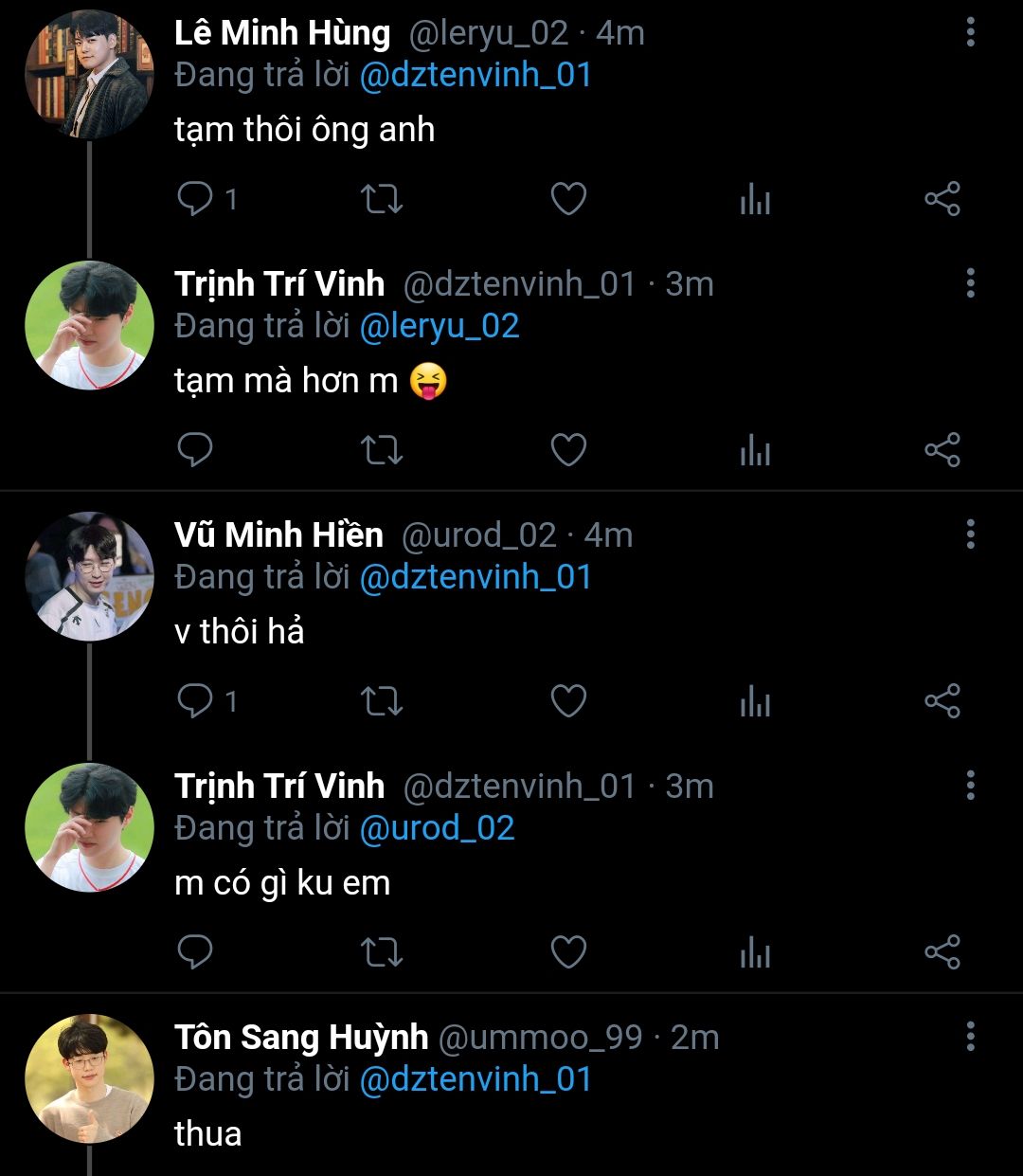This screenshot has width=1023, height=1176.
Task: Share Lê Minh Hùng's tweet
Action: point(942,199)
